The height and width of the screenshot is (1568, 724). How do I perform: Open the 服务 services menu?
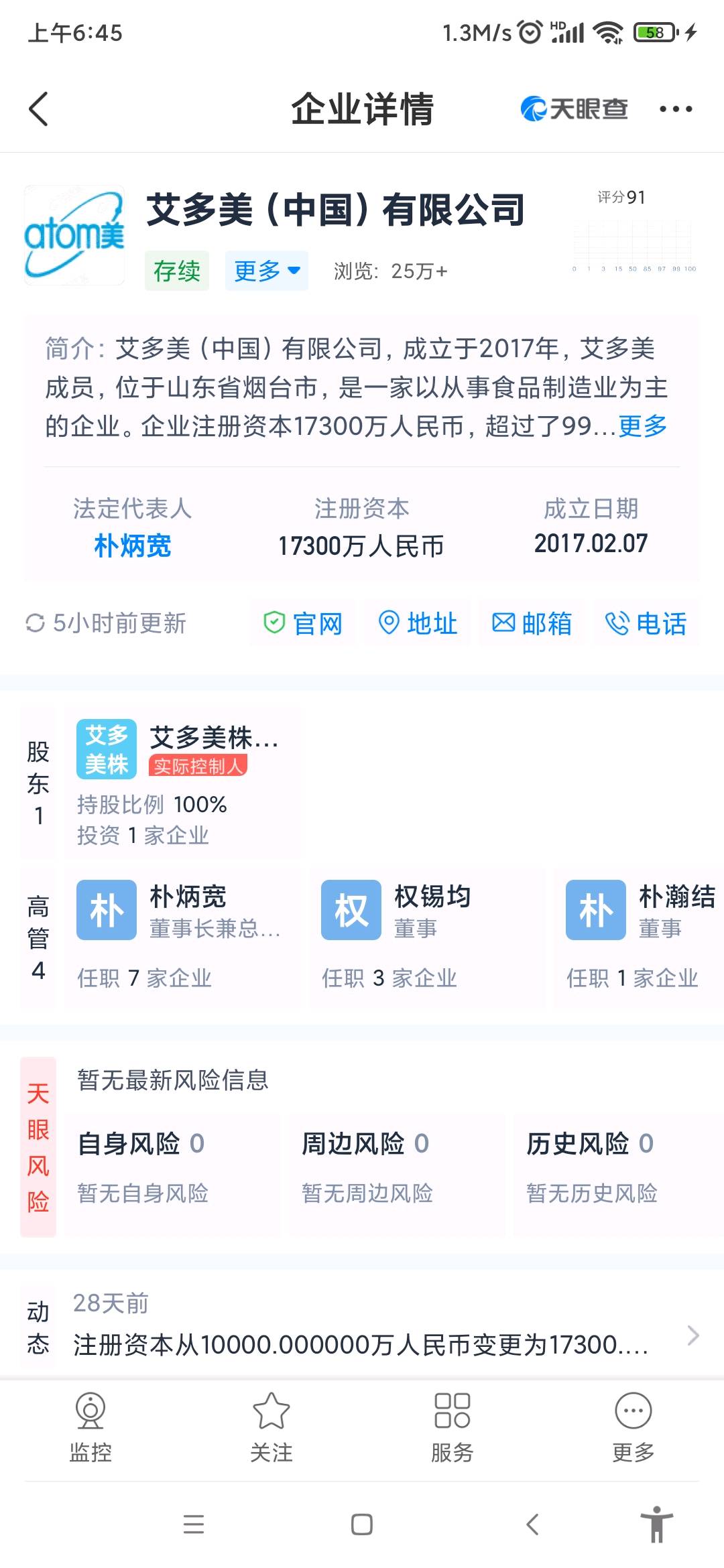pyautogui.click(x=452, y=1427)
